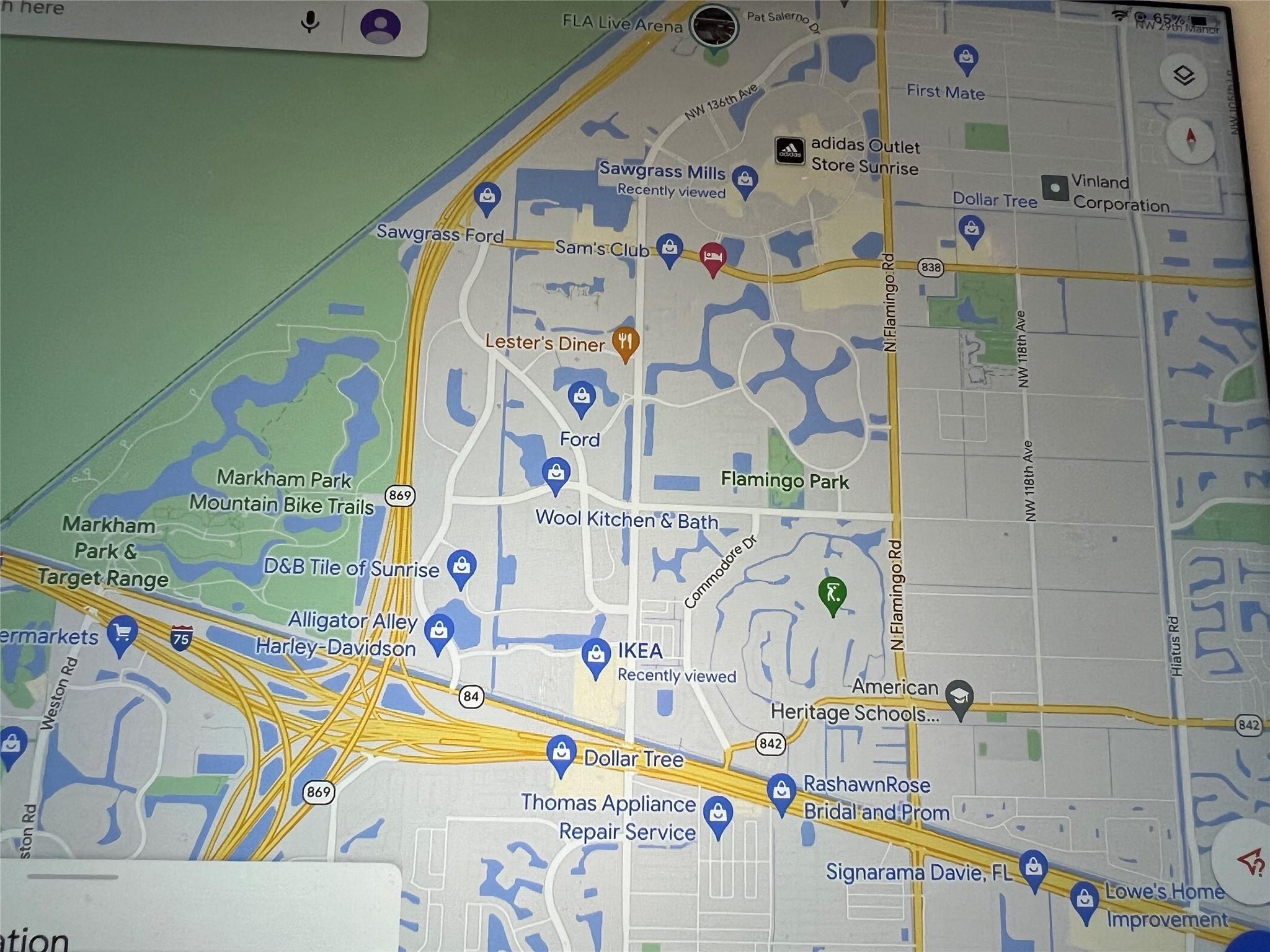Open the account profile avatar
1270x952 pixels.
point(380,26)
